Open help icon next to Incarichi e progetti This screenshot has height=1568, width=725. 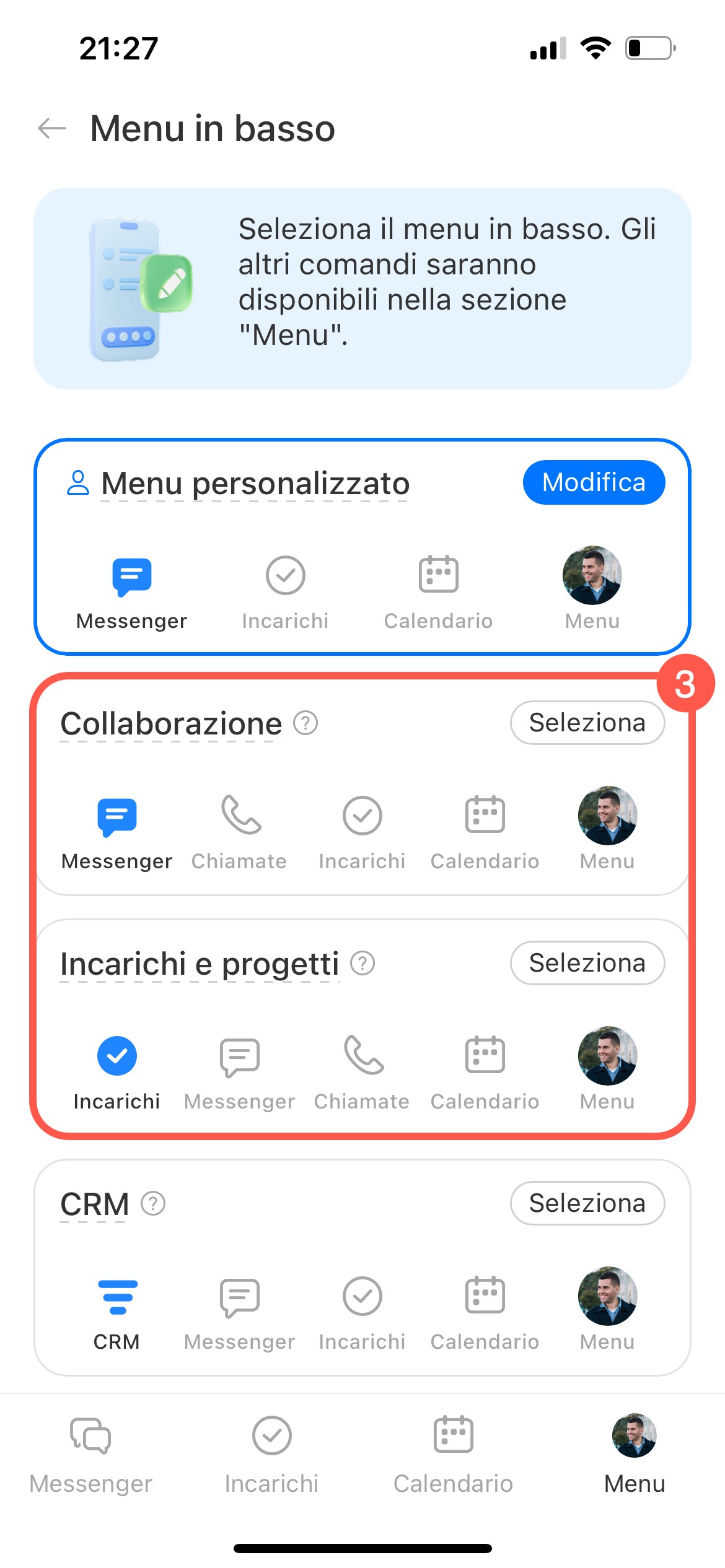click(x=362, y=963)
